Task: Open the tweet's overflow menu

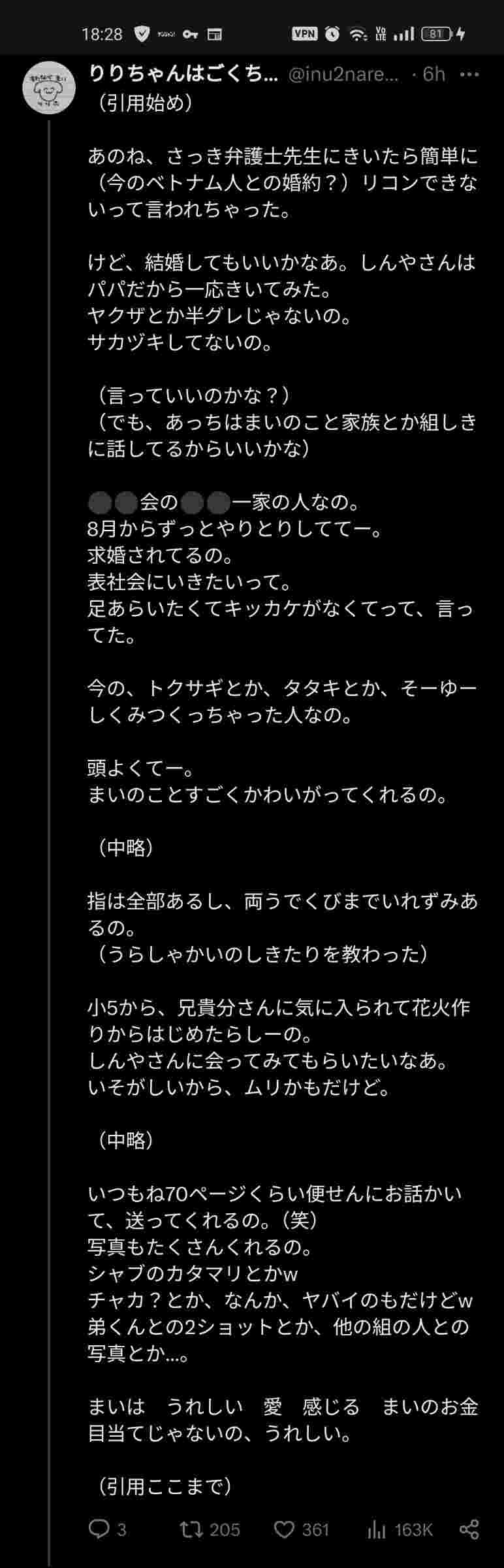Action: click(x=469, y=74)
